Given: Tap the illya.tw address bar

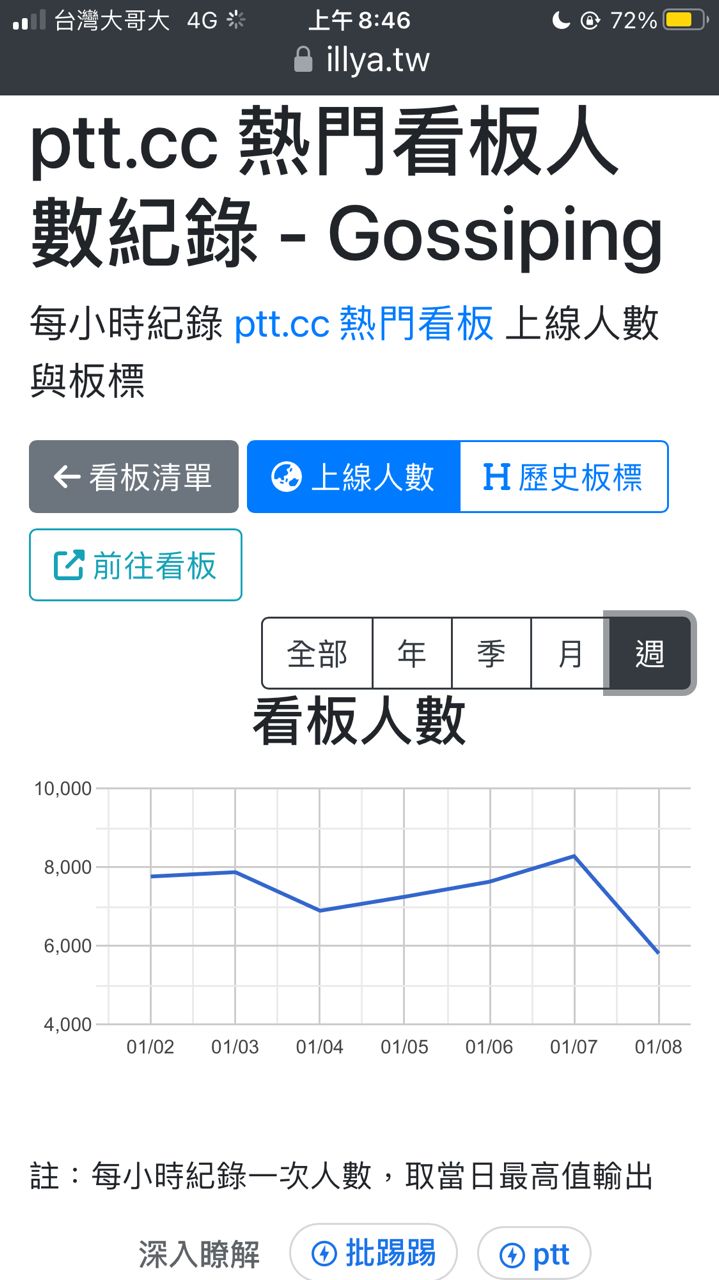Looking at the screenshot, I should coord(360,60).
